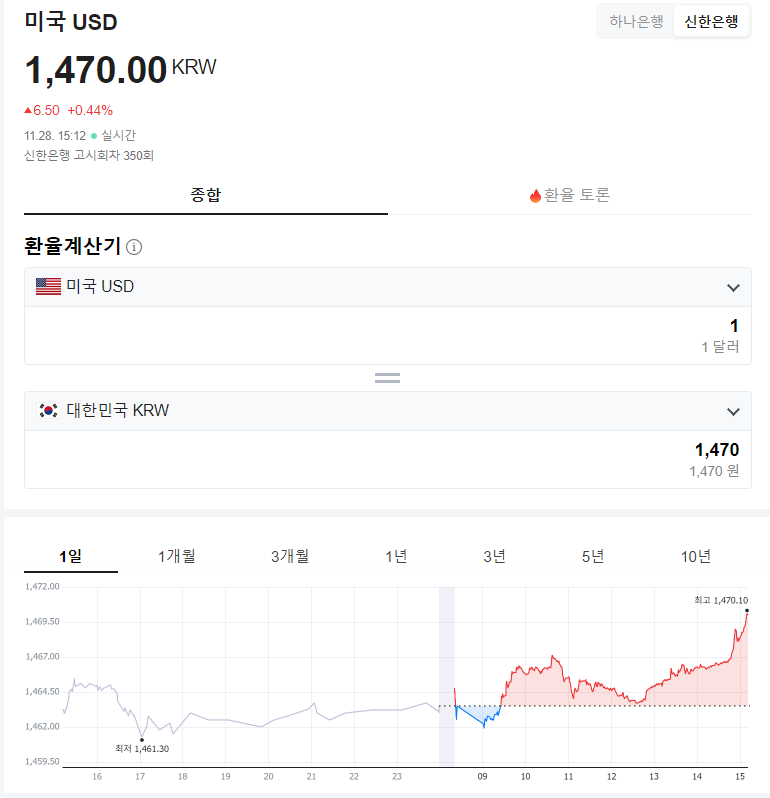The width and height of the screenshot is (770, 798).
Task: Click the drag handle between calculator fields
Action: pos(386,378)
